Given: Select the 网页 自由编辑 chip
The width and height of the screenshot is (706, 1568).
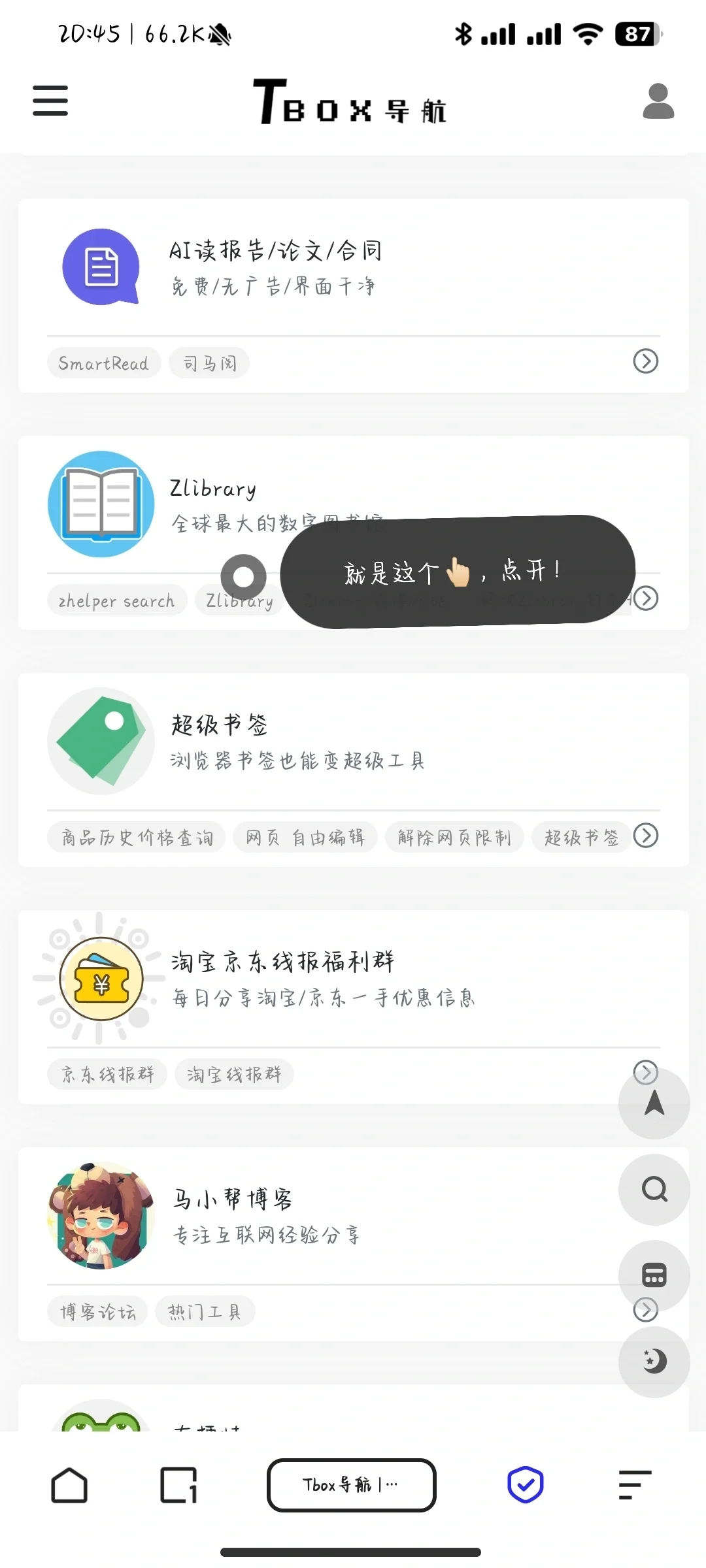Looking at the screenshot, I should [305, 838].
